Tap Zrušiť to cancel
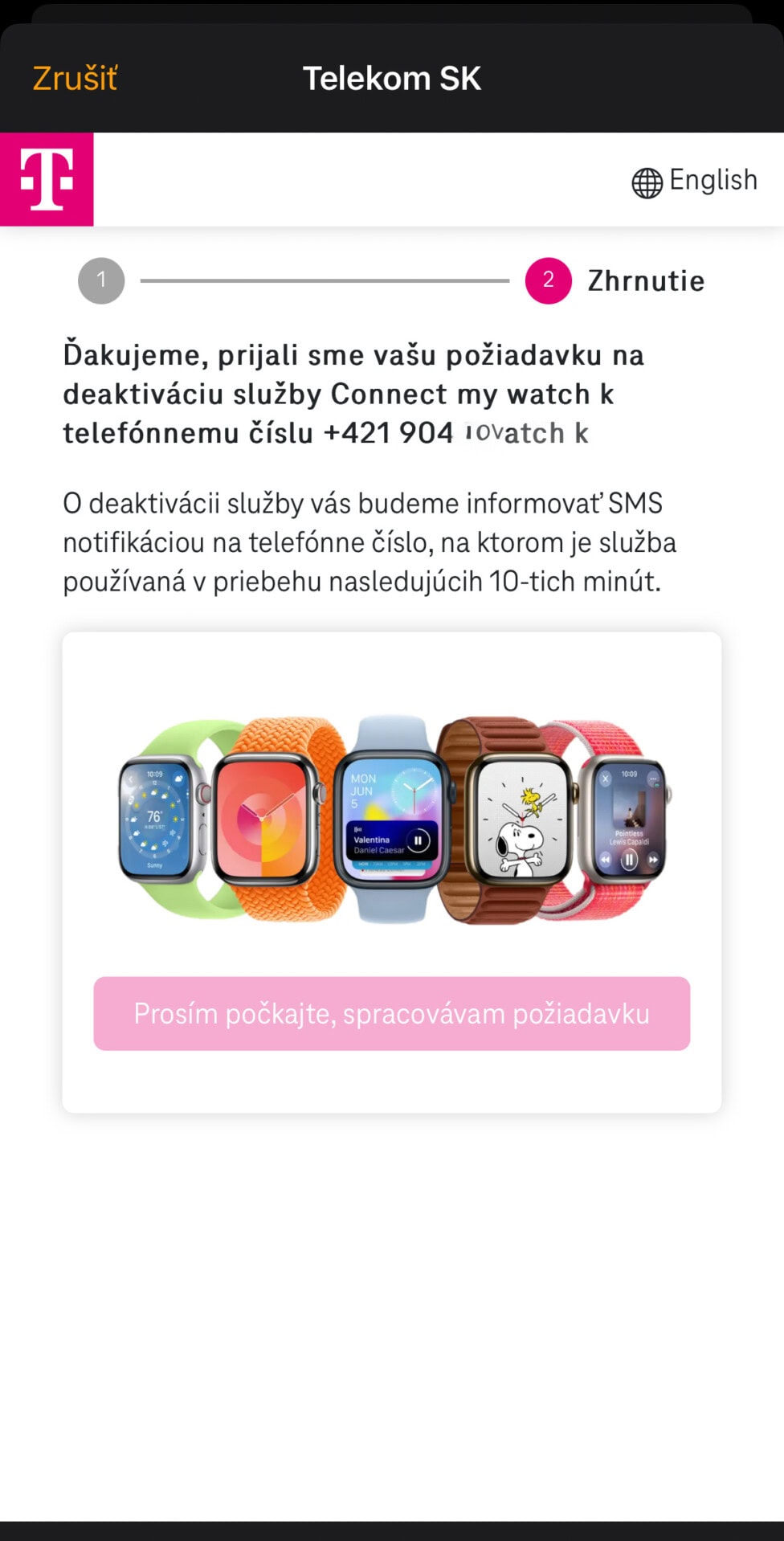 (75, 79)
